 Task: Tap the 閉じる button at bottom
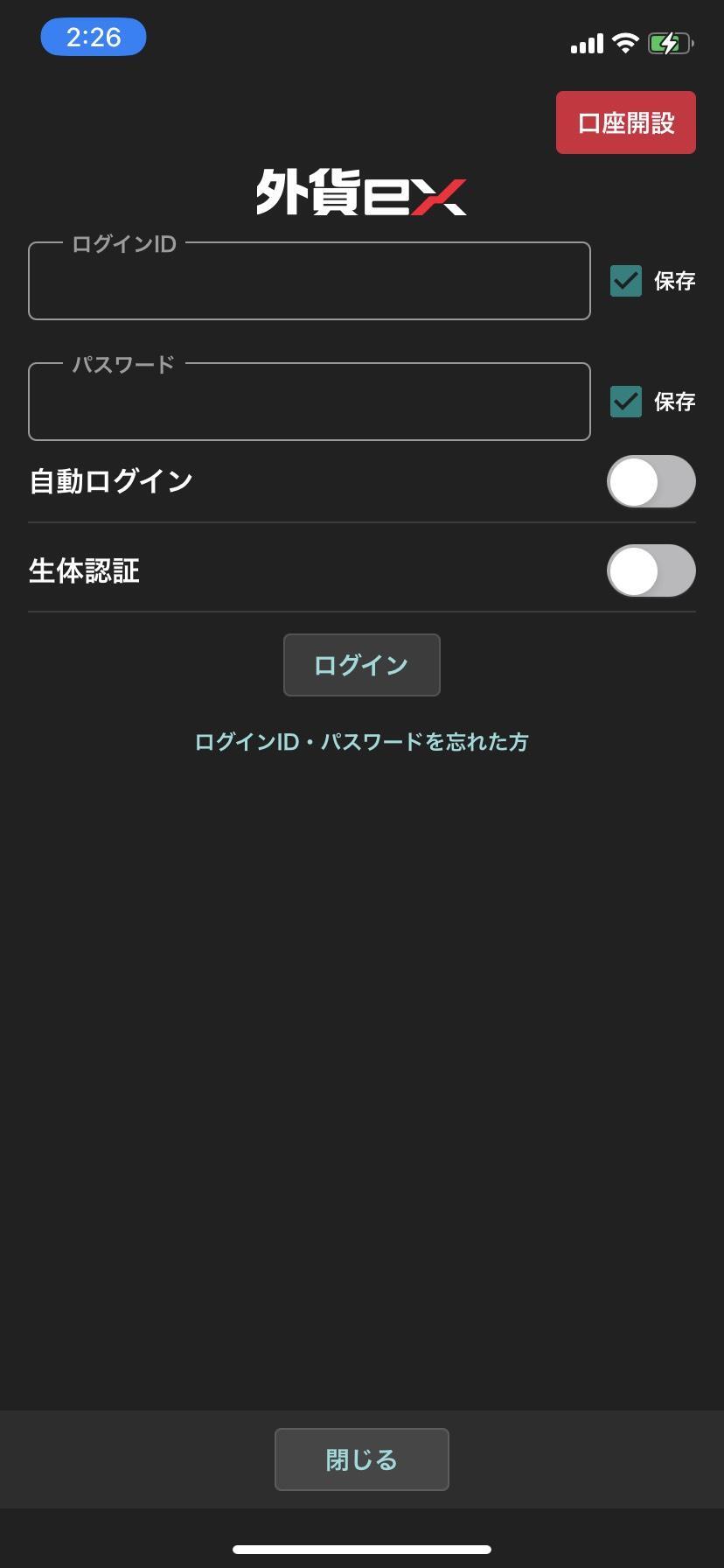[361, 1459]
